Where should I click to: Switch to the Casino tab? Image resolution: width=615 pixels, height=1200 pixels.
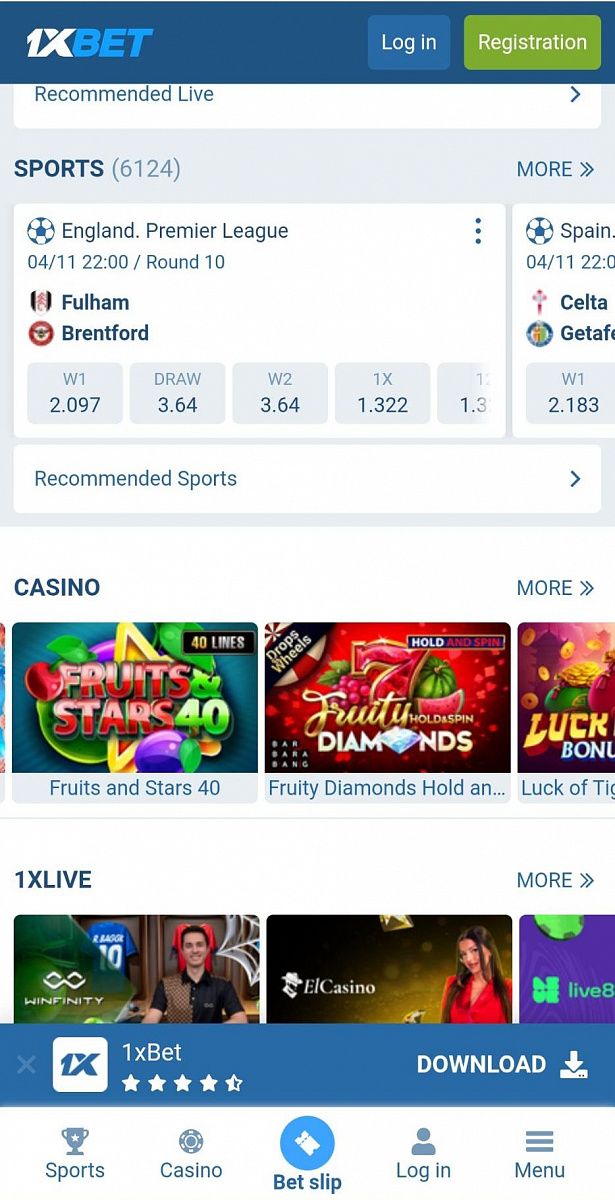click(x=191, y=1154)
